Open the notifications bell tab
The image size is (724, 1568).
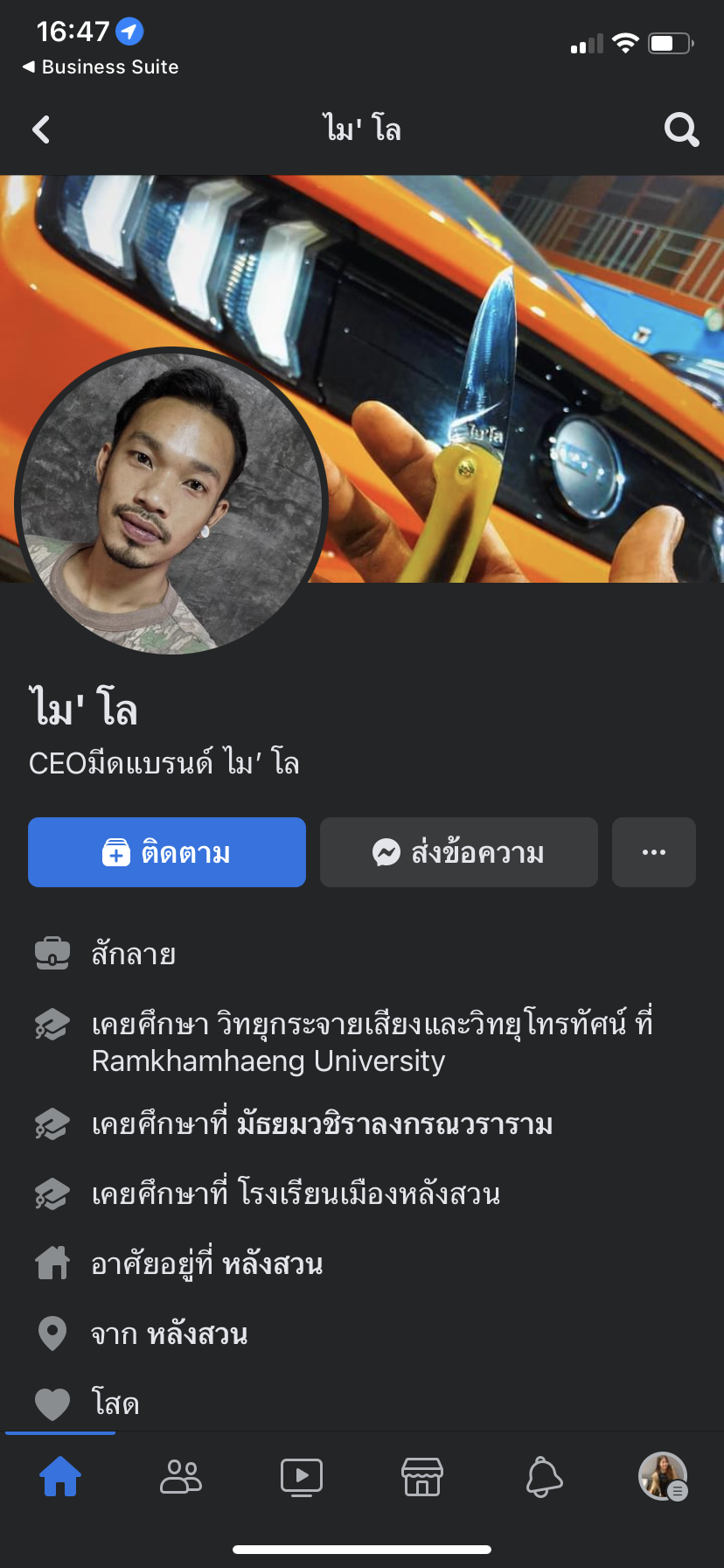[x=543, y=1476]
